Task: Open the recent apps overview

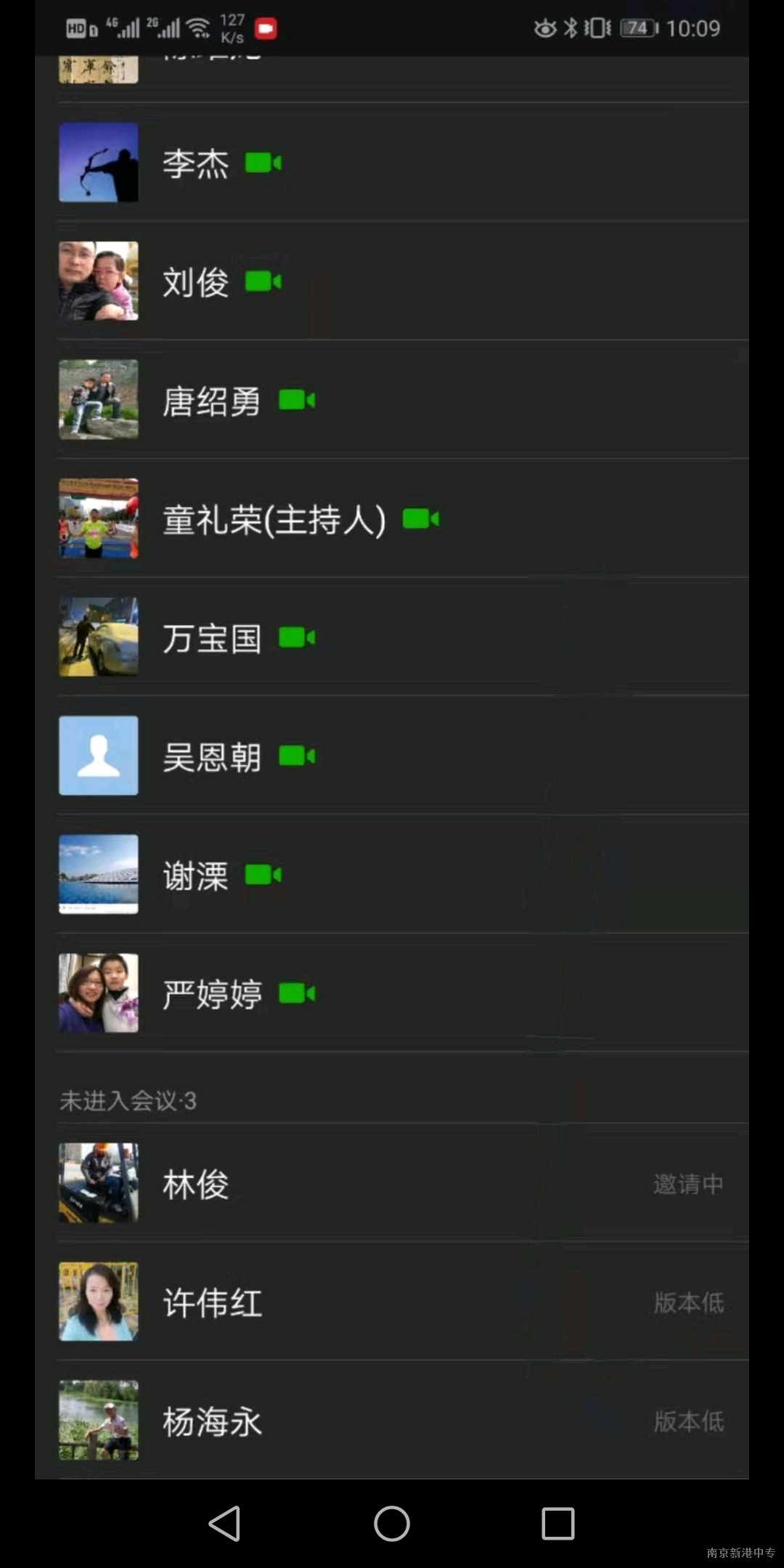Action: click(558, 1523)
